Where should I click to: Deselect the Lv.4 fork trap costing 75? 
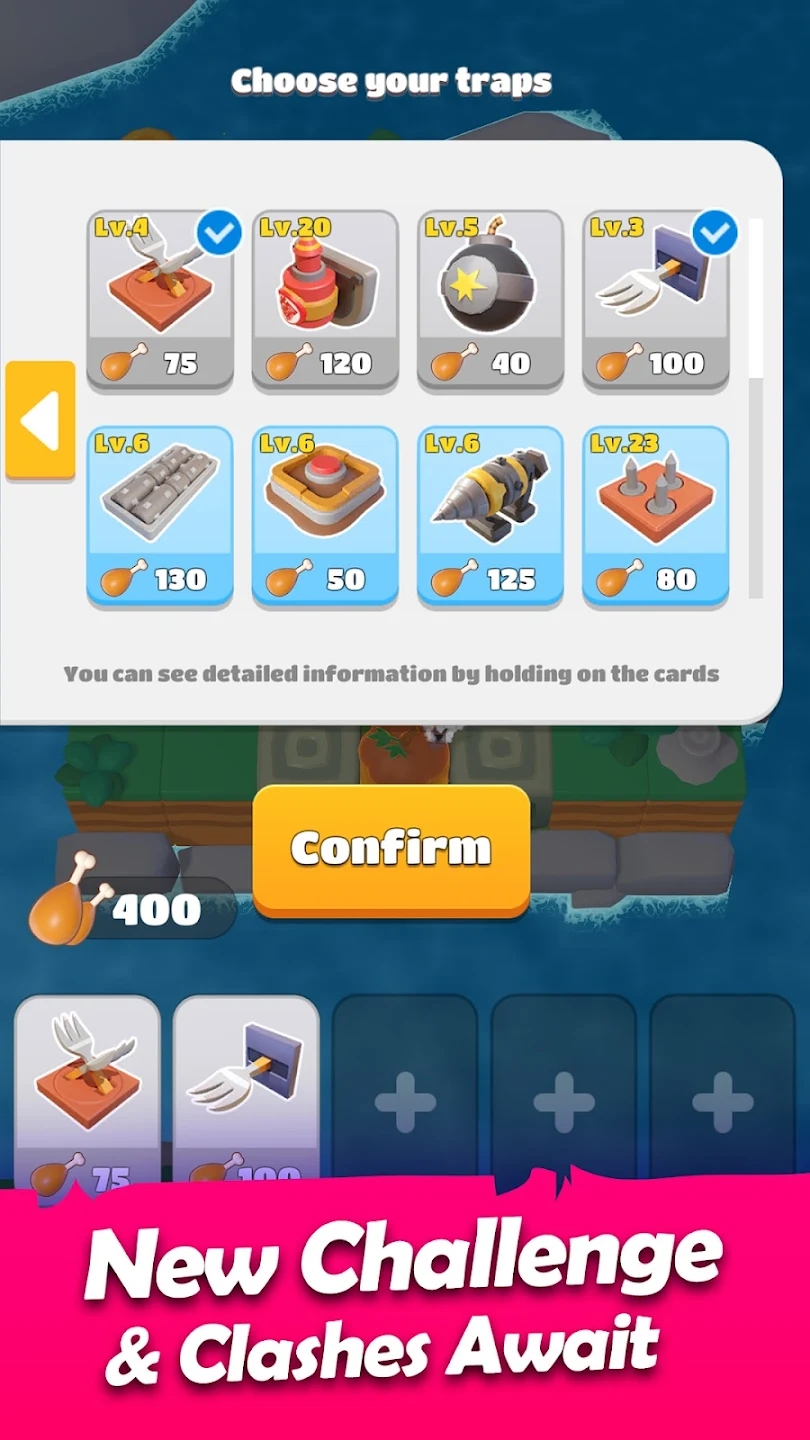[x=160, y=300]
